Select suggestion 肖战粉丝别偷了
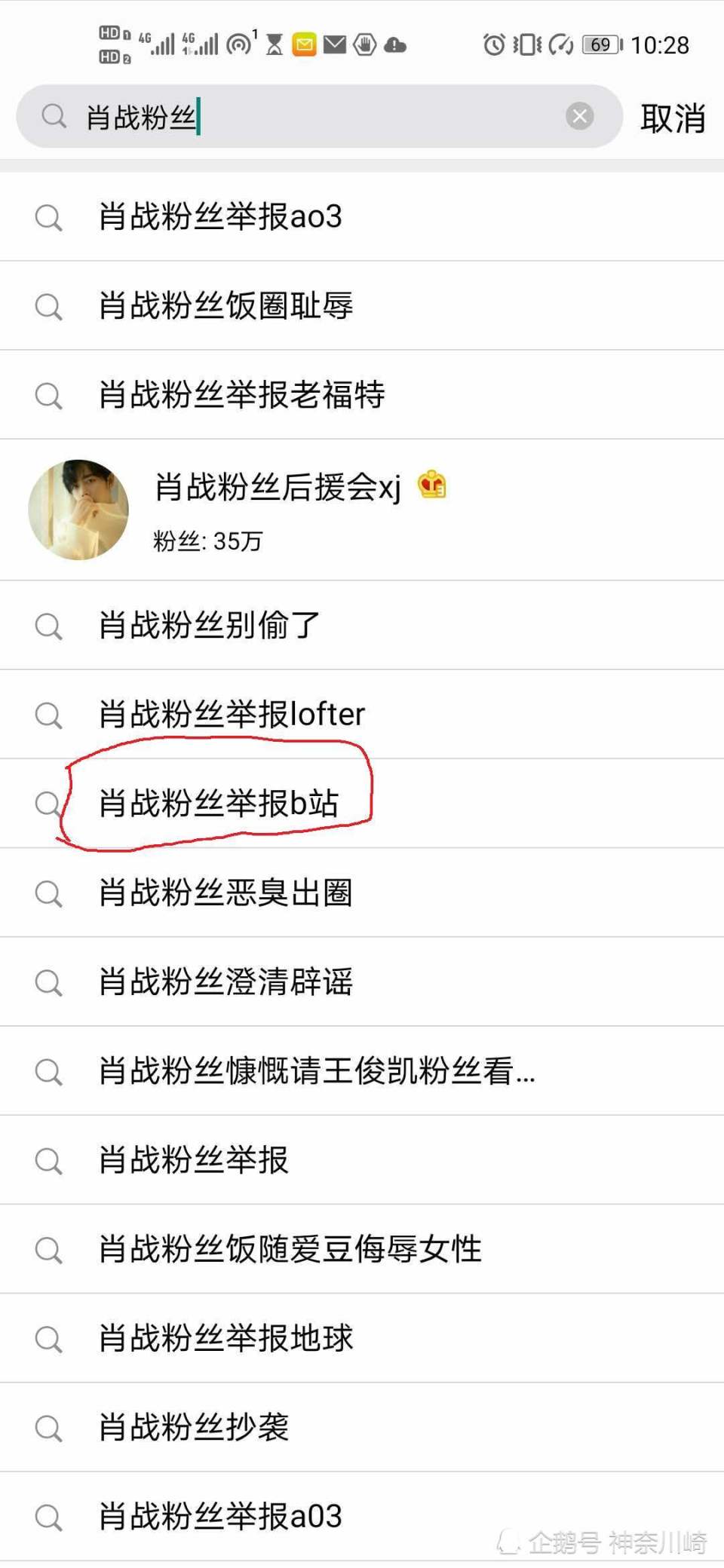 362,626
